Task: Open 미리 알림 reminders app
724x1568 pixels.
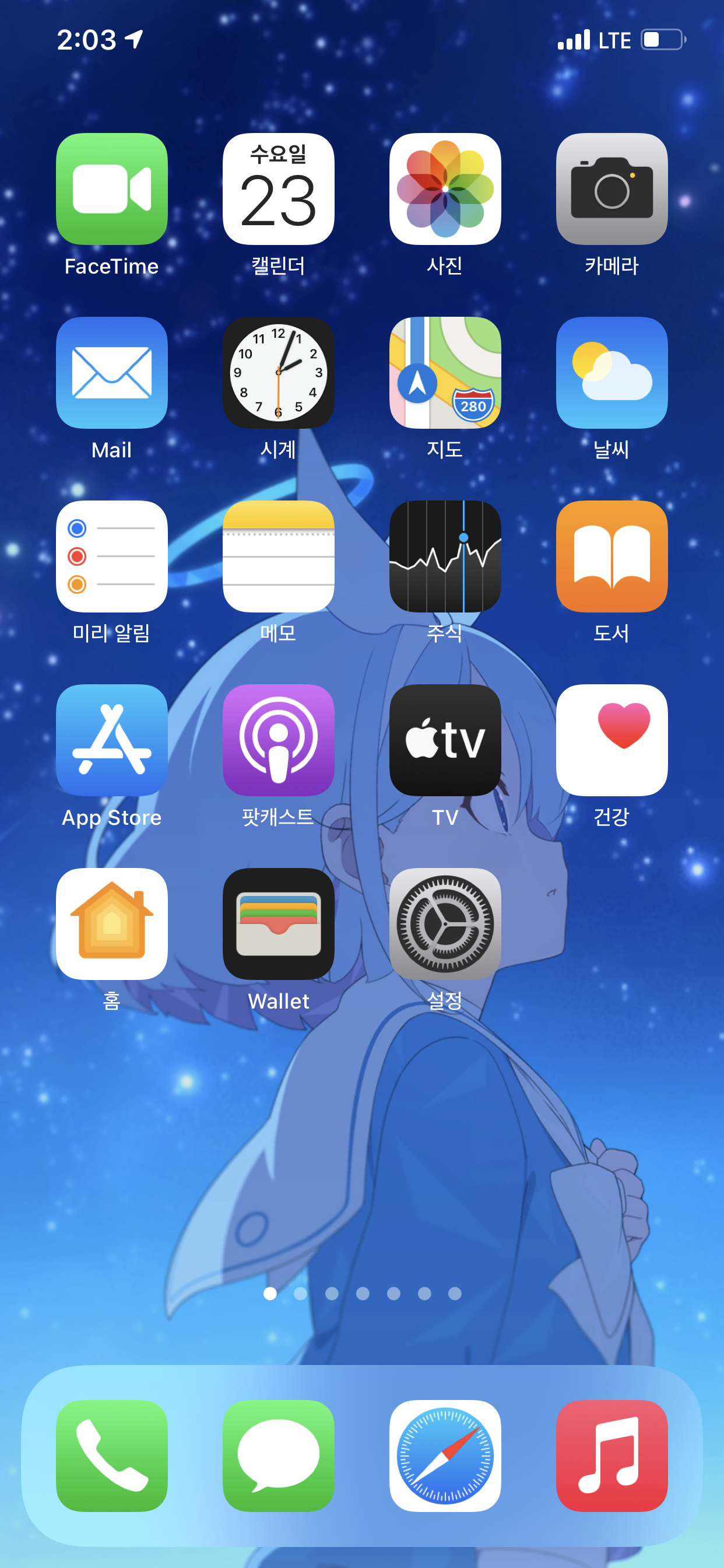Action: tap(111, 556)
